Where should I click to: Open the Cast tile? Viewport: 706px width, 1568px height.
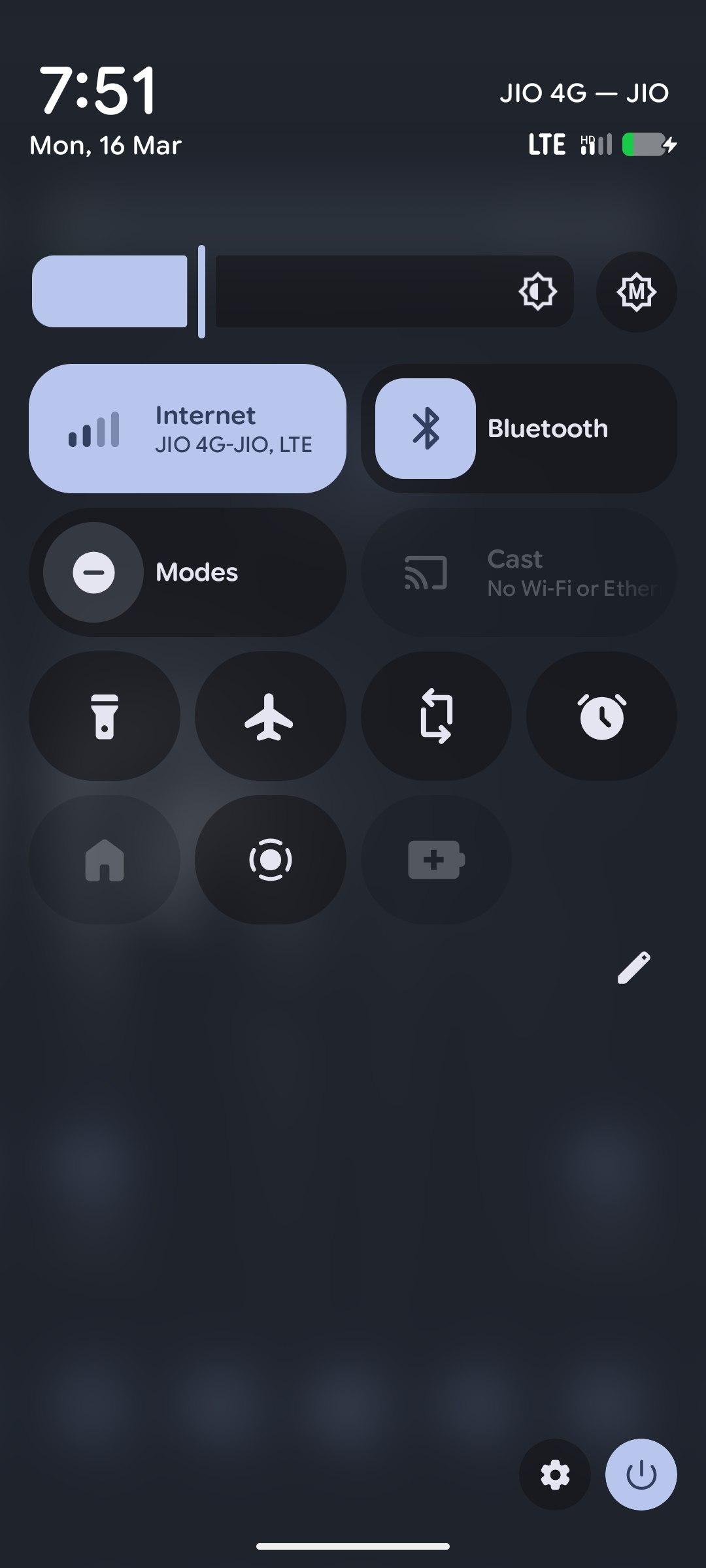tap(519, 572)
